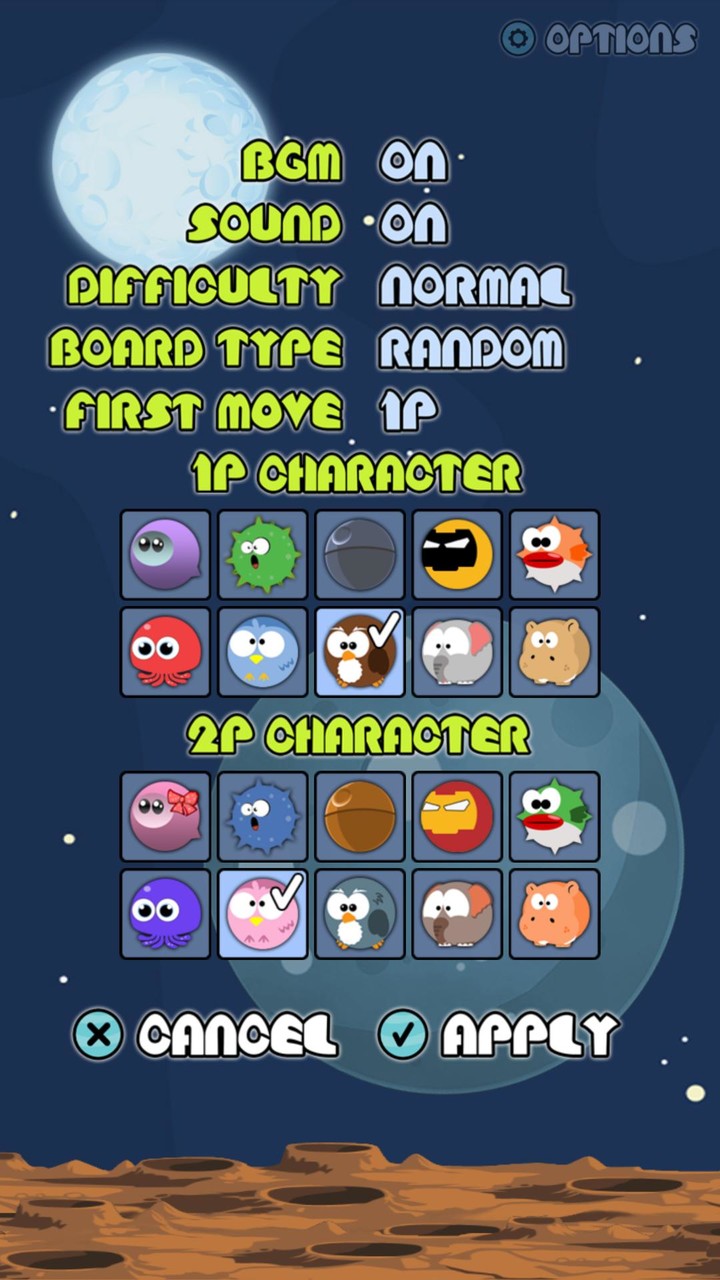Pick gray sphere as 1P character
Viewport: 720px width, 1280px height.
[x=360, y=555]
